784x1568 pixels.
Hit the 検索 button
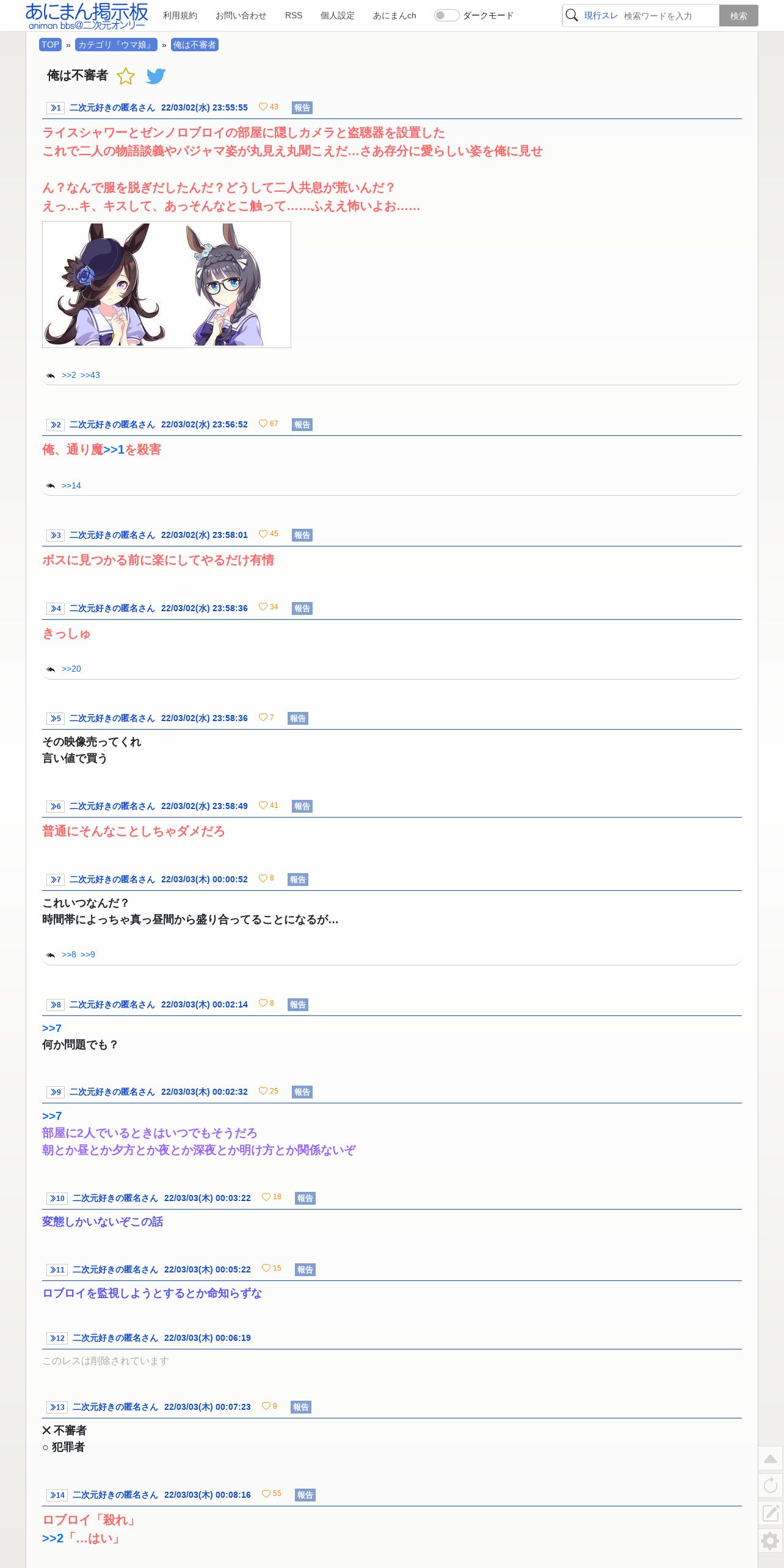(x=738, y=16)
